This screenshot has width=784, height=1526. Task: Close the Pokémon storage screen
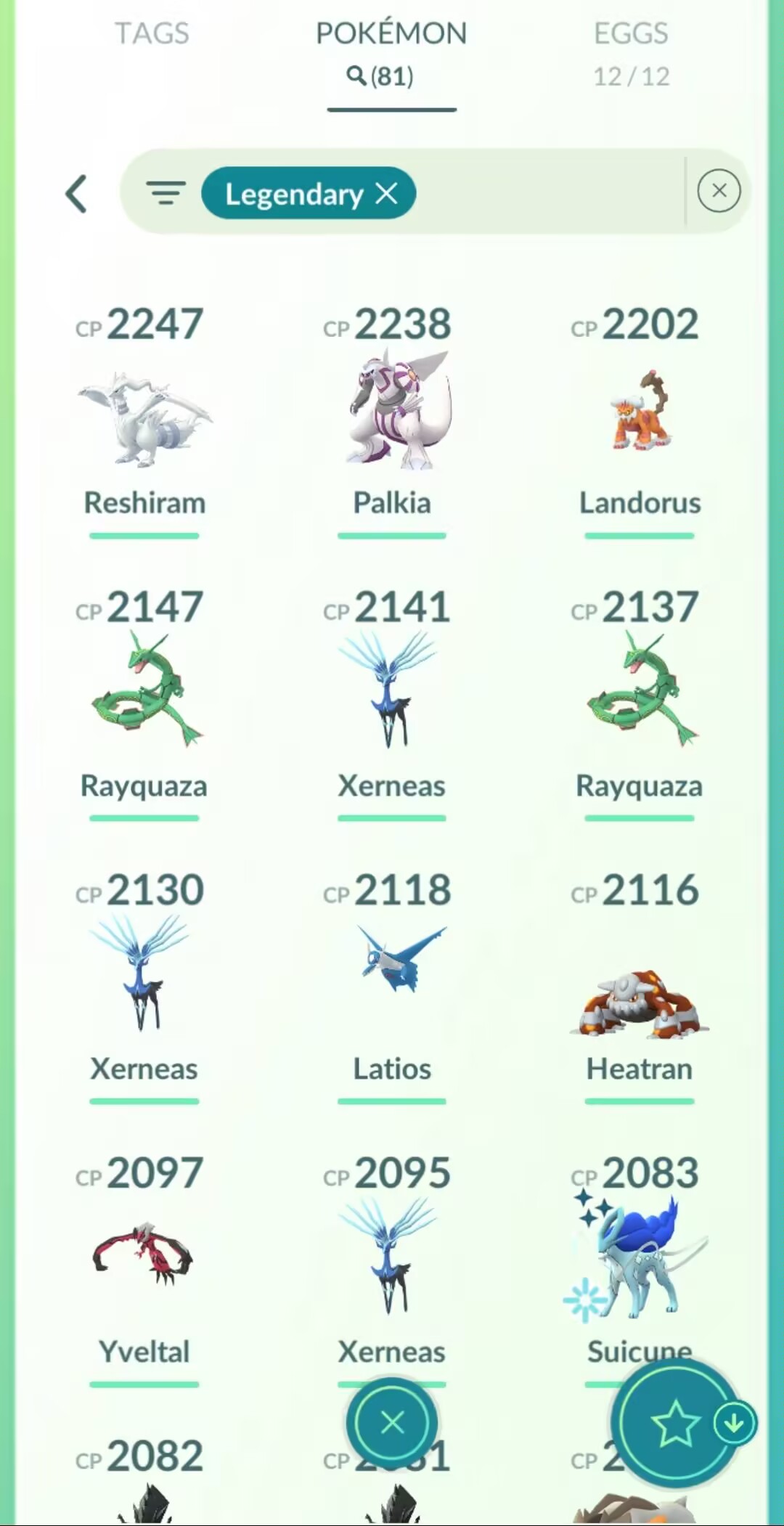point(392,1423)
